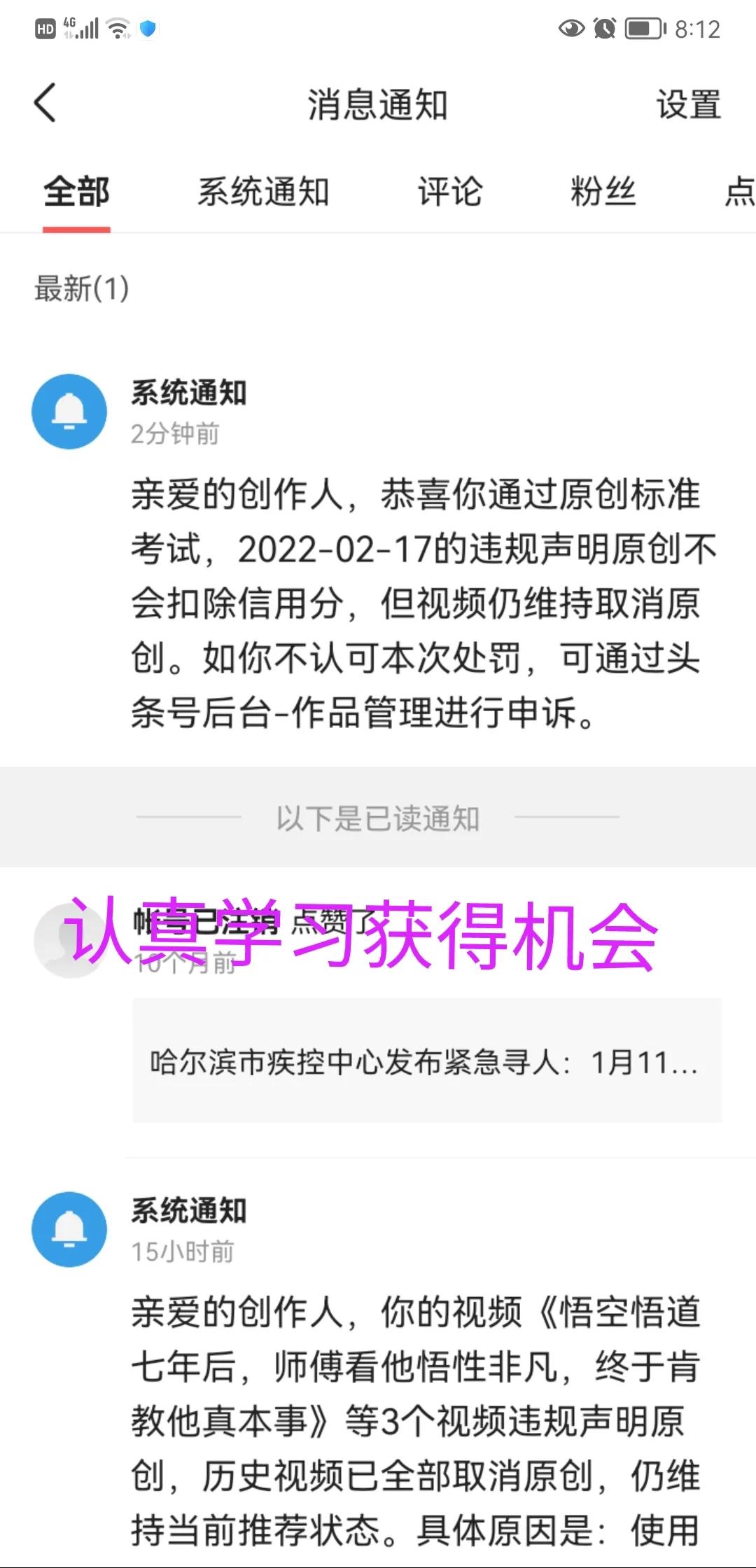Tap the 2分钟前 timestamp
756x1568 pixels.
coord(174,435)
